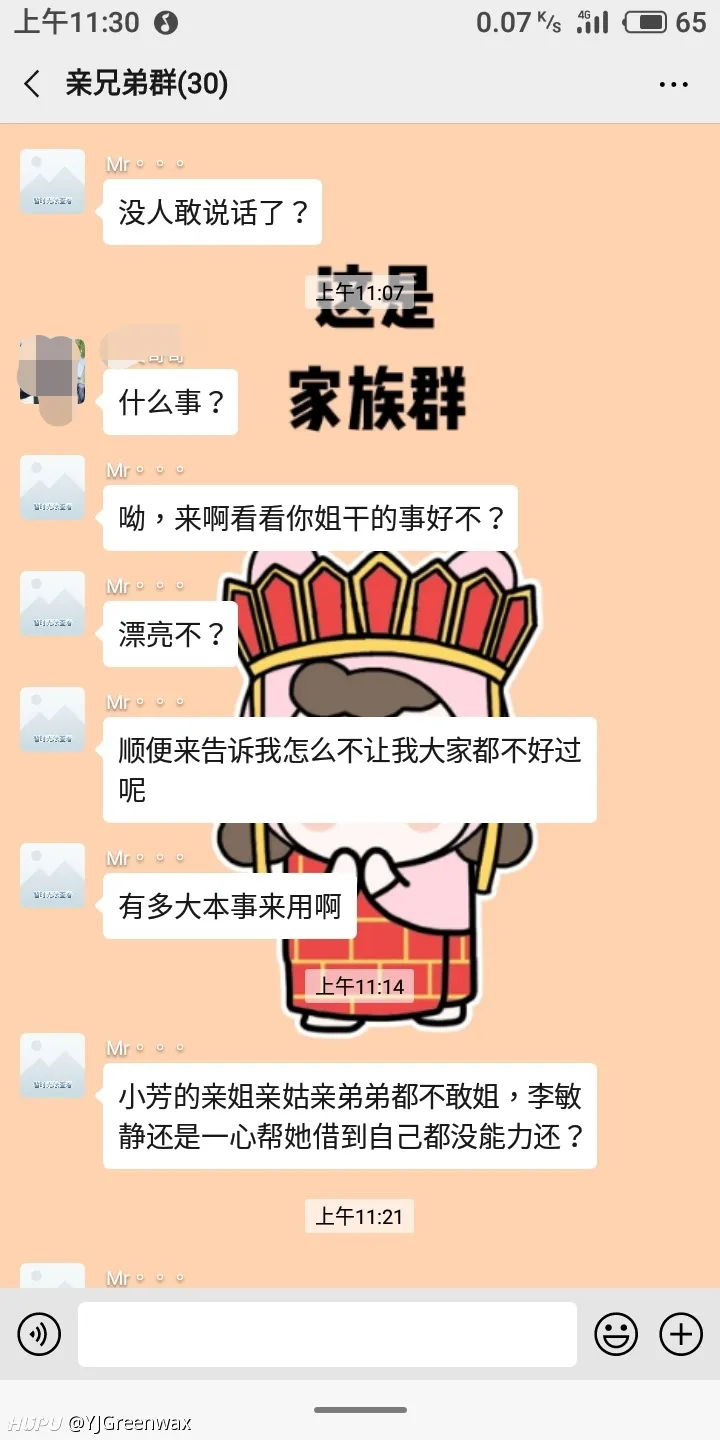Go back from the 亲兄弟群 chat
The width and height of the screenshot is (720, 1440).
coord(33,84)
